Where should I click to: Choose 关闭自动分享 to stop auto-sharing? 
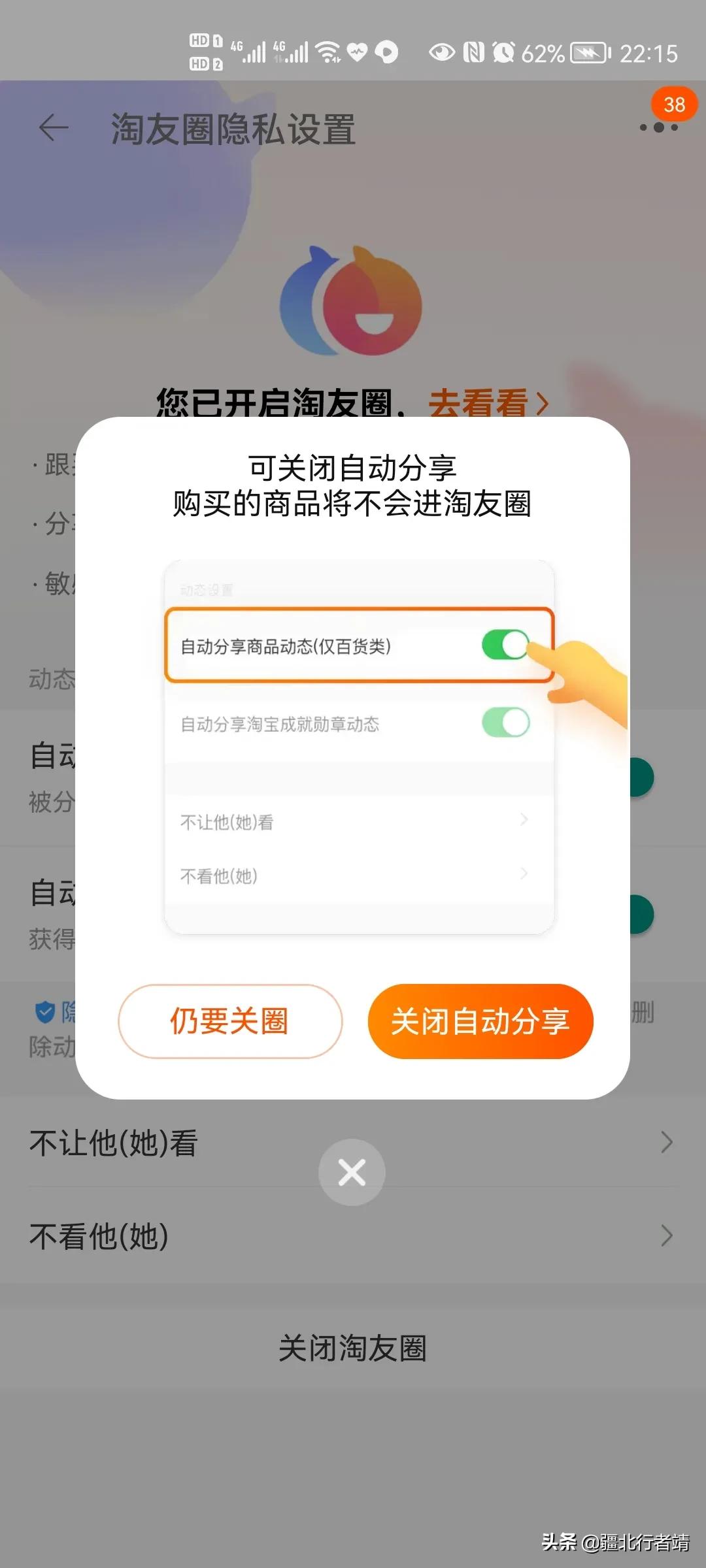tap(480, 1021)
